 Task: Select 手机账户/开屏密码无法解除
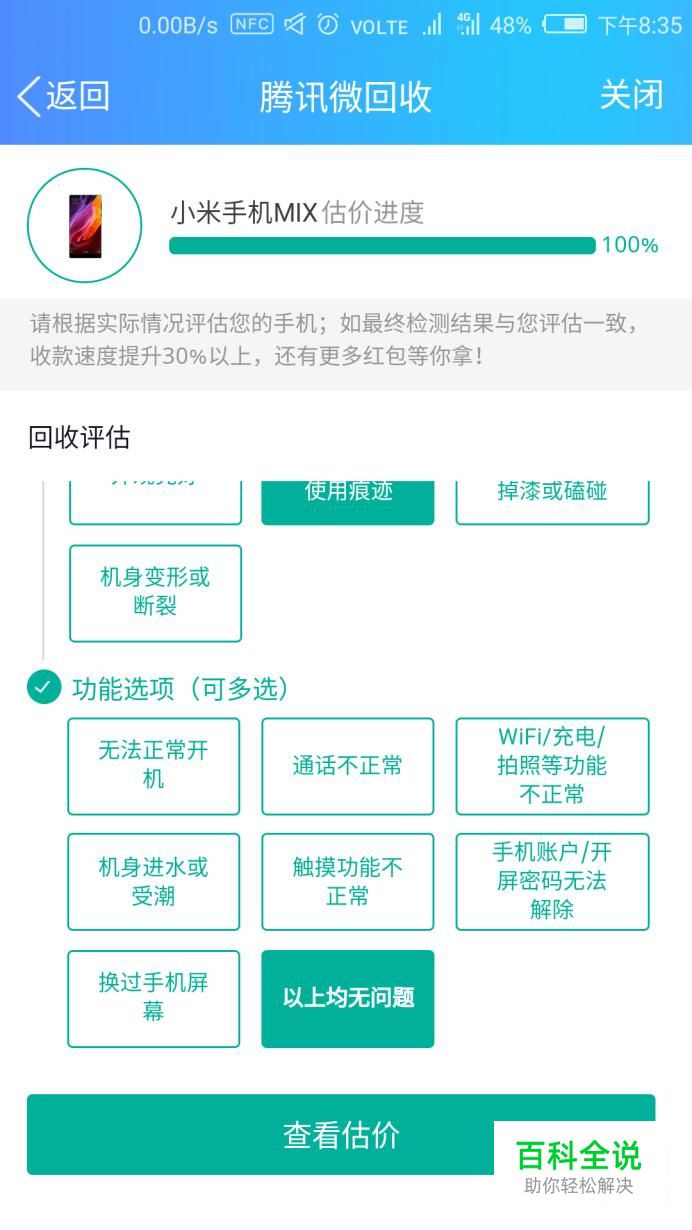[552, 882]
